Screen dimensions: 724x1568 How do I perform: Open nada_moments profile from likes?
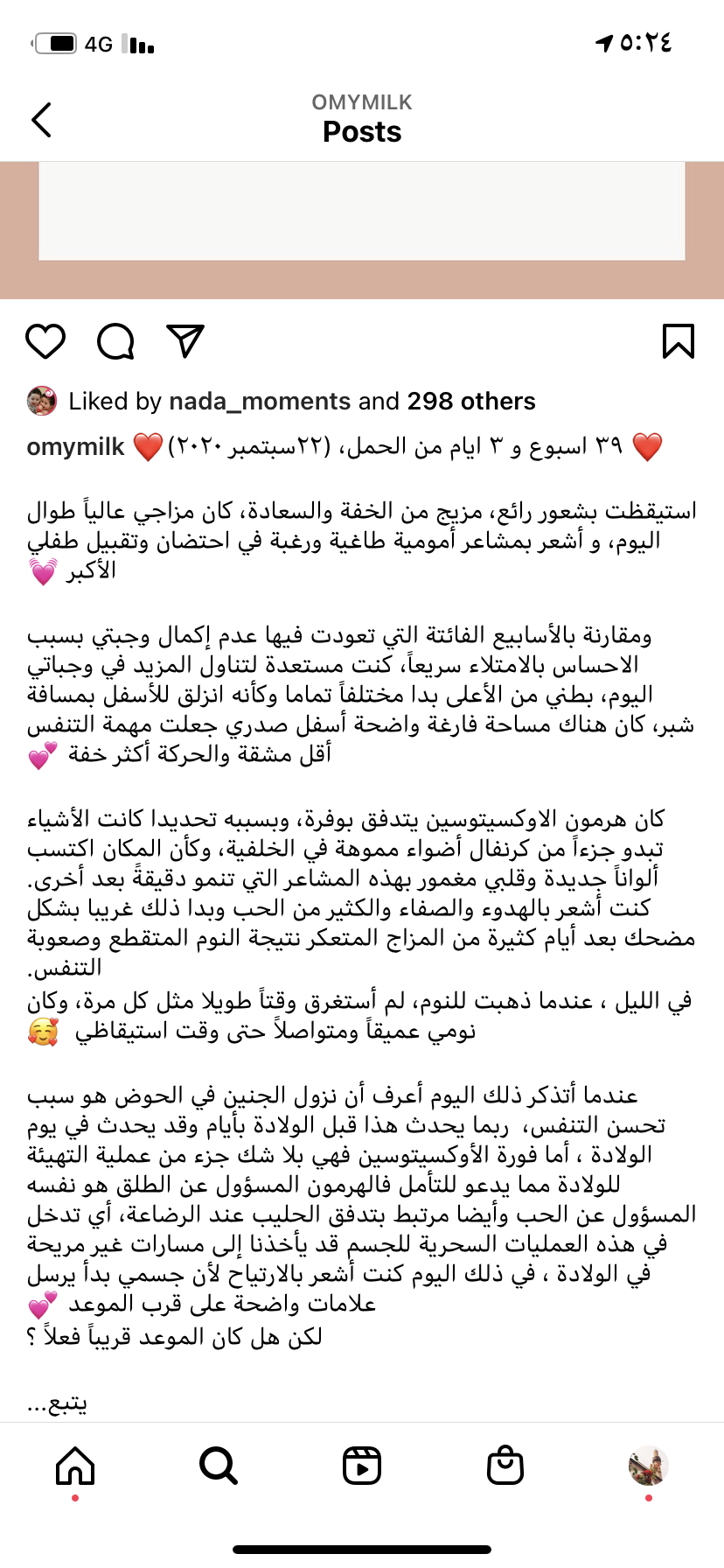(260, 402)
